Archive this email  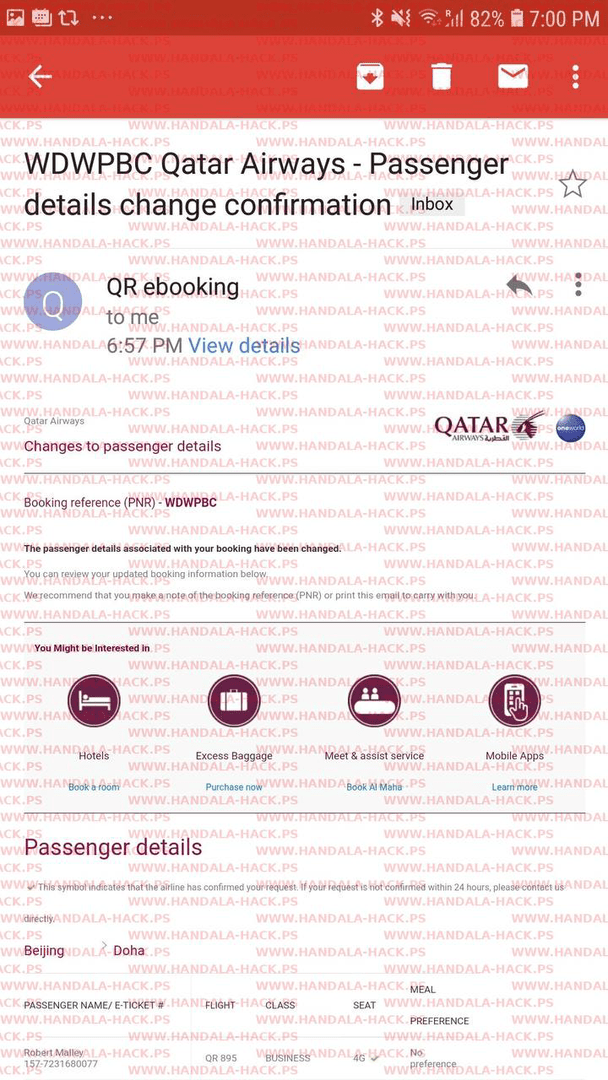click(370, 76)
